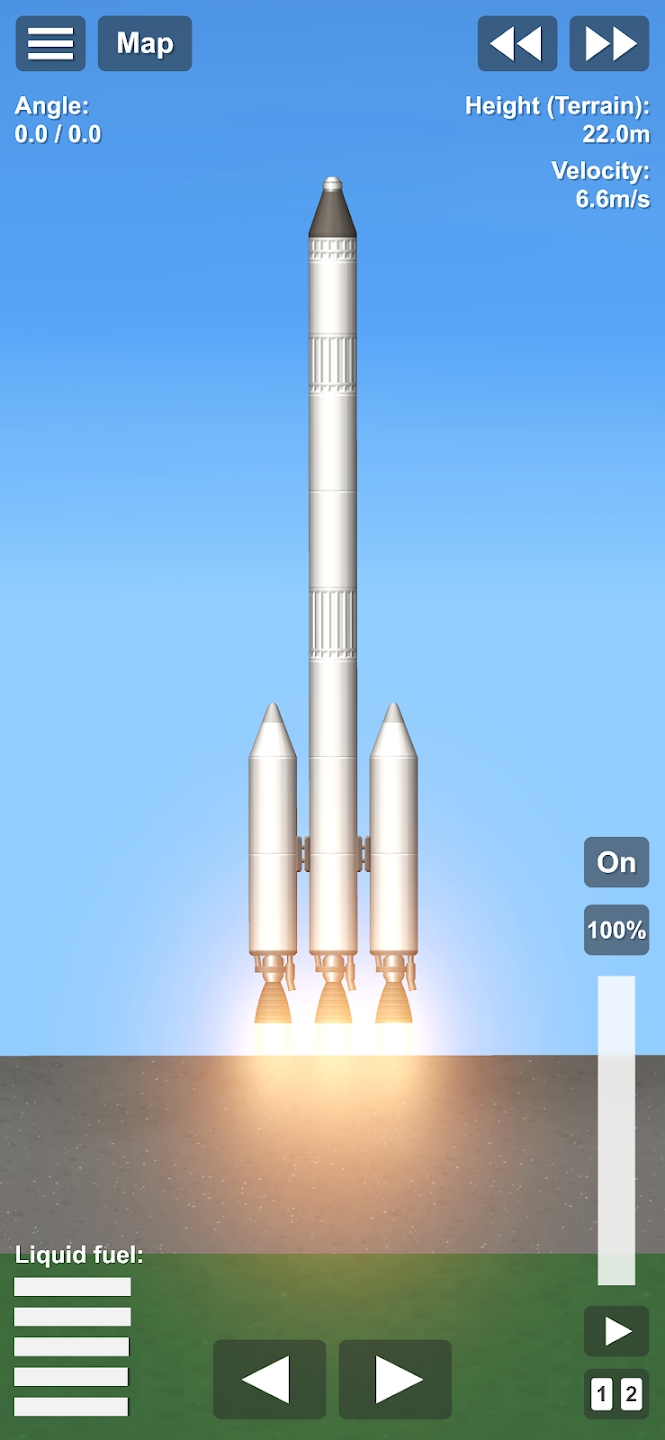Screen dimensions: 665x1440
Task: Tap the 100% throttle button
Action: (x=616, y=930)
